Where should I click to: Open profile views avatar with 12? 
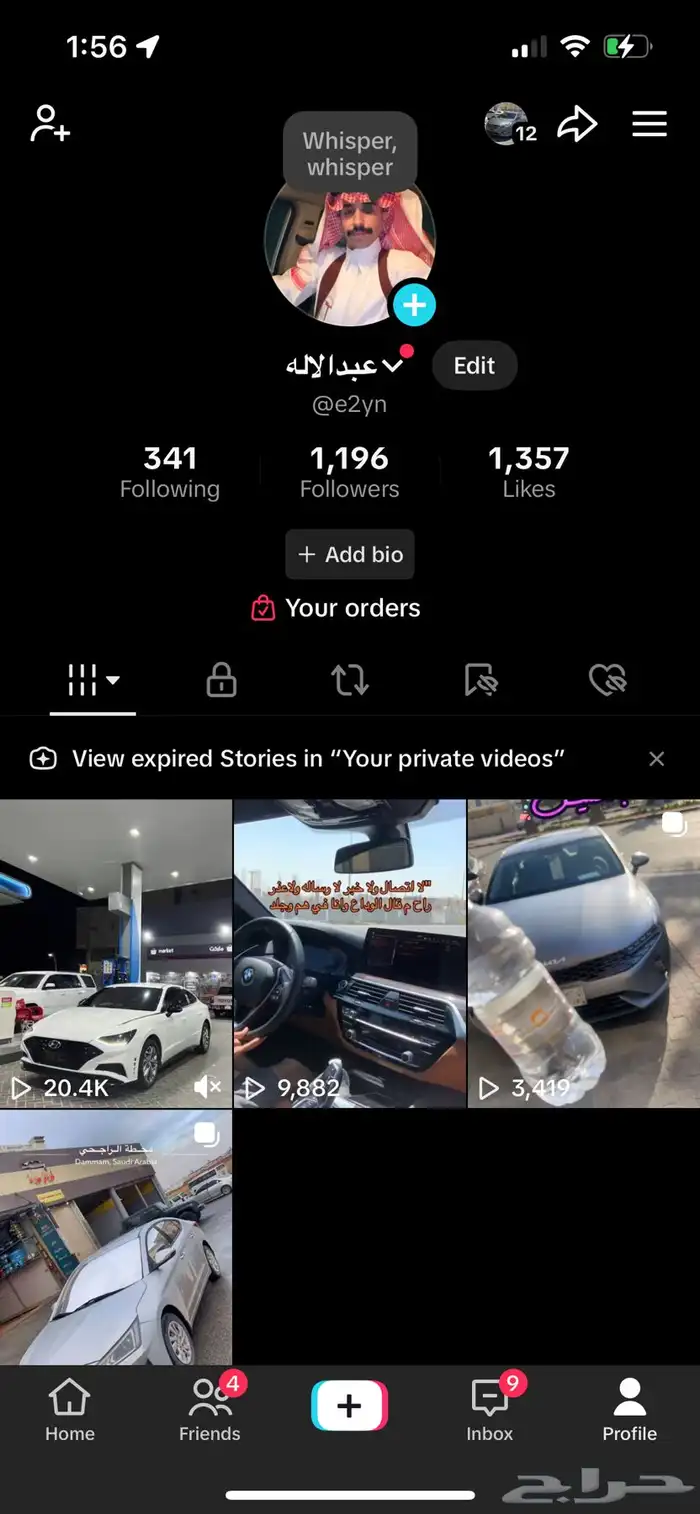pyautogui.click(x=509, y=124)
